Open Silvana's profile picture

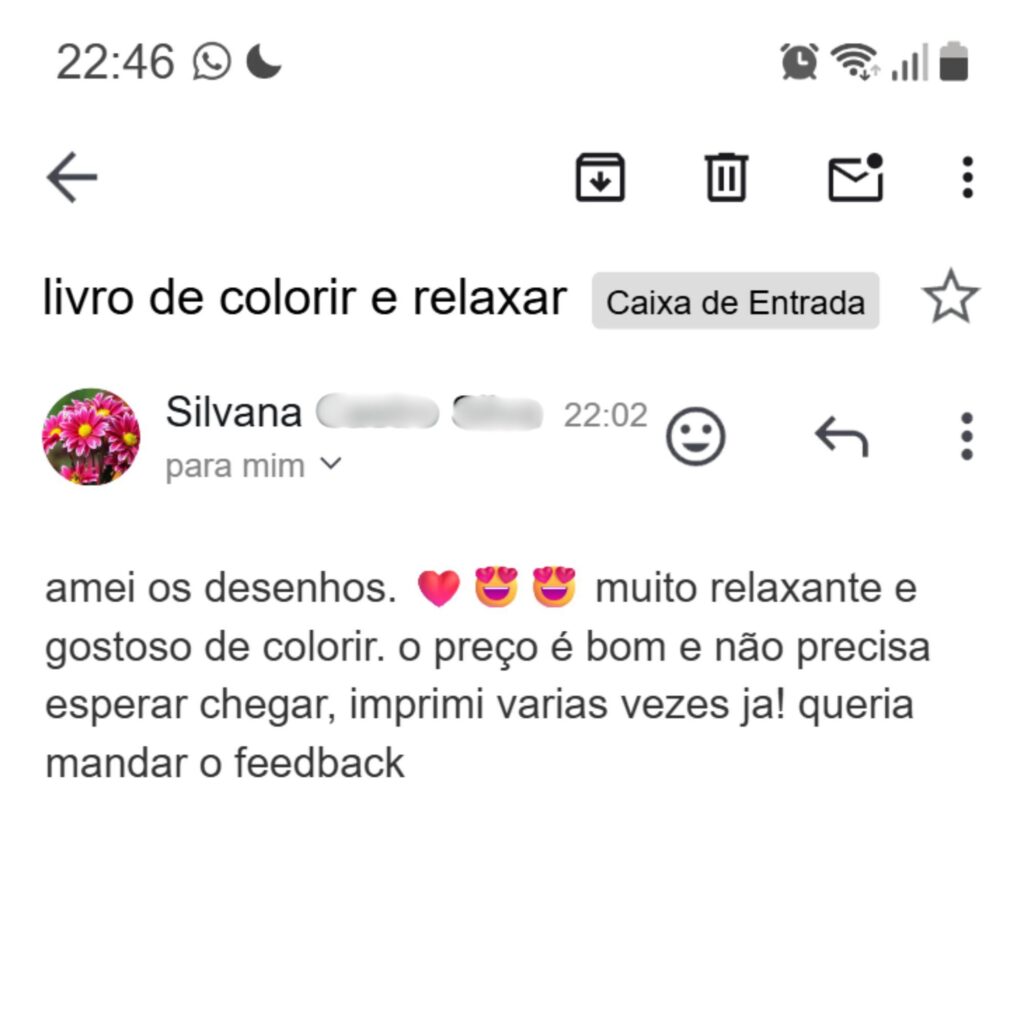tap(91, 436)
